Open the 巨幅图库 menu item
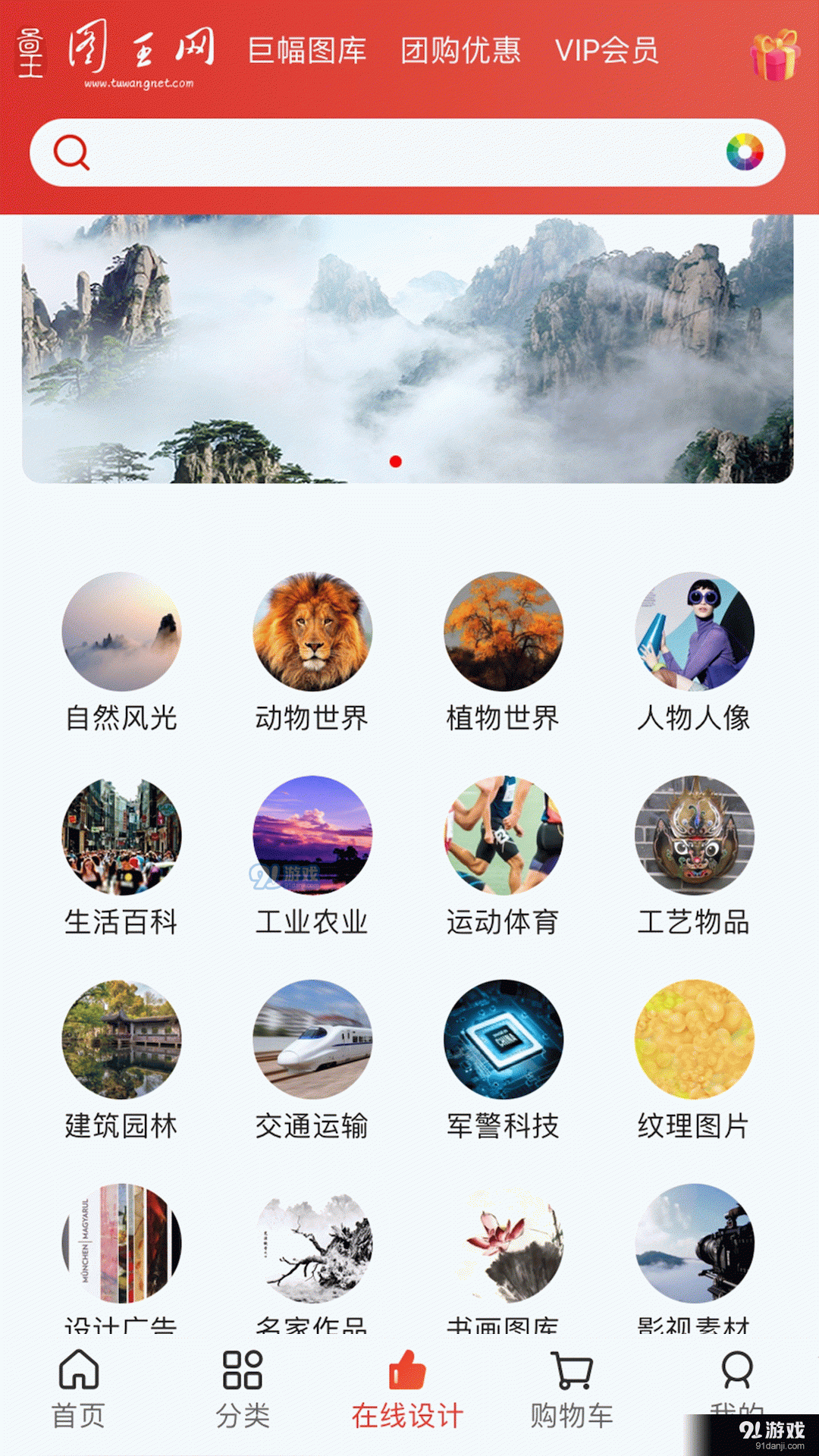Viewport: 819px width, 1456px height. tap(306, 52)
